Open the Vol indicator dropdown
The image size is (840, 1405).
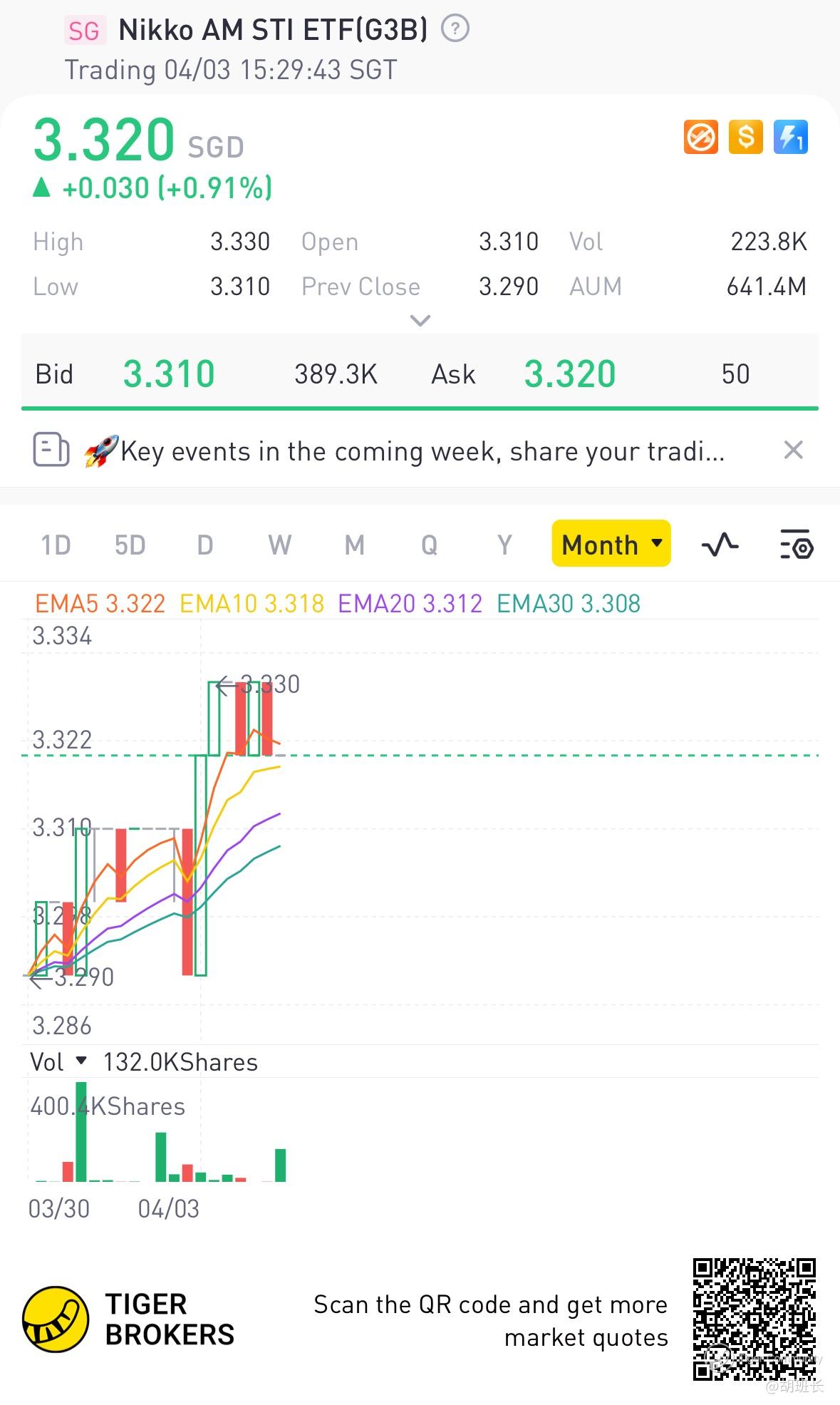pyautogui.click(x=58, y=1061)
